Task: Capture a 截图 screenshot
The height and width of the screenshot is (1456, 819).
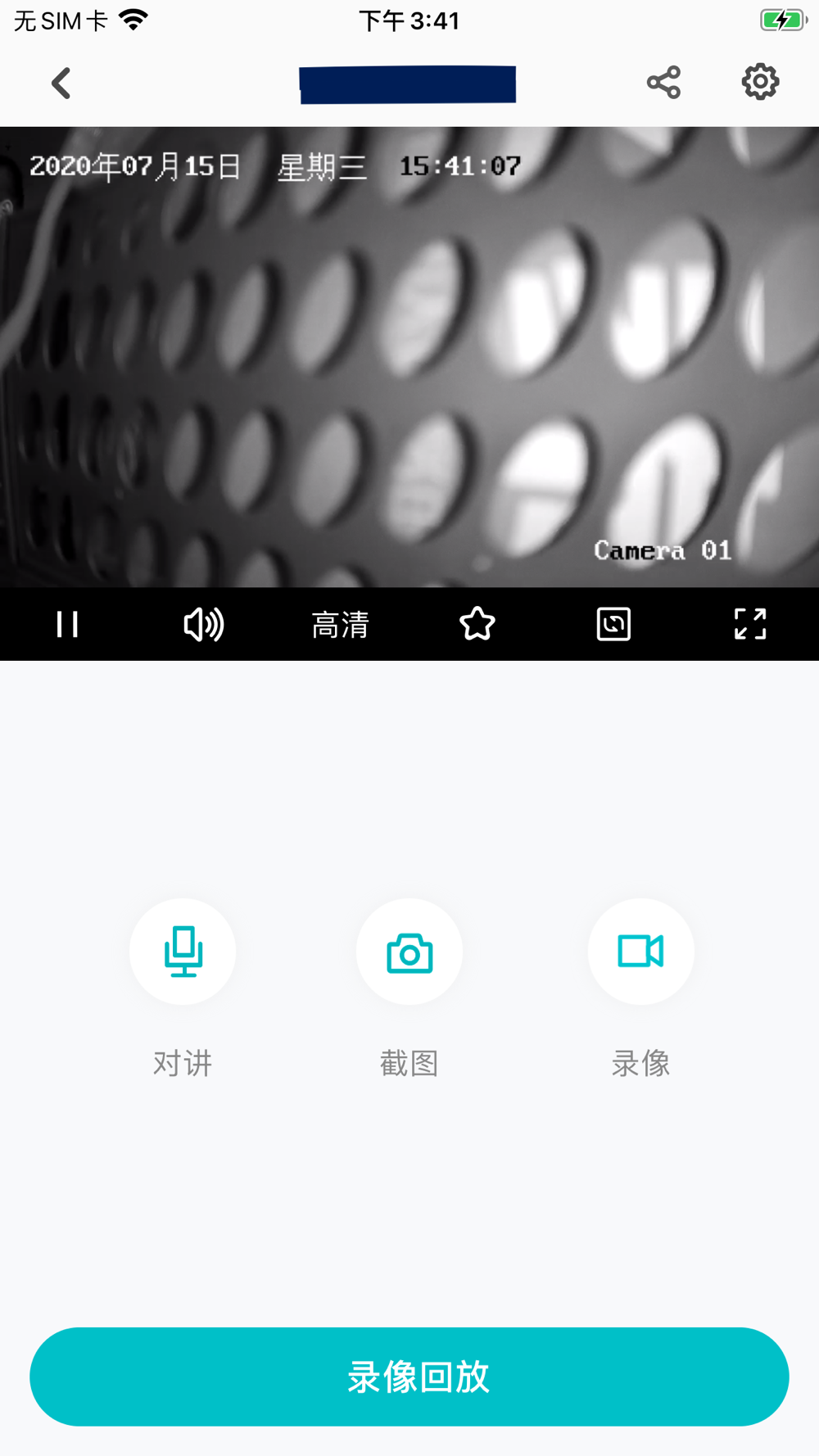Action: (409, 952)
